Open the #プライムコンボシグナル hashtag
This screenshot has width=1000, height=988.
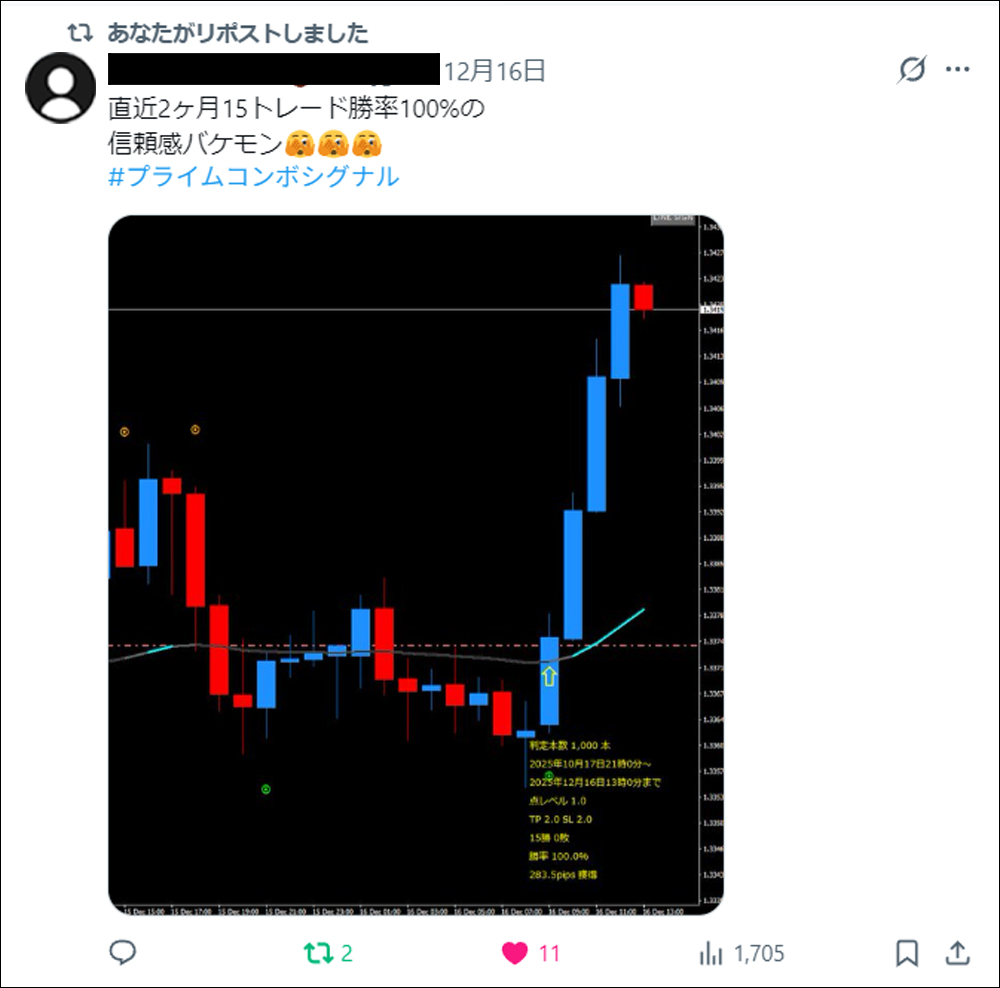253,177
